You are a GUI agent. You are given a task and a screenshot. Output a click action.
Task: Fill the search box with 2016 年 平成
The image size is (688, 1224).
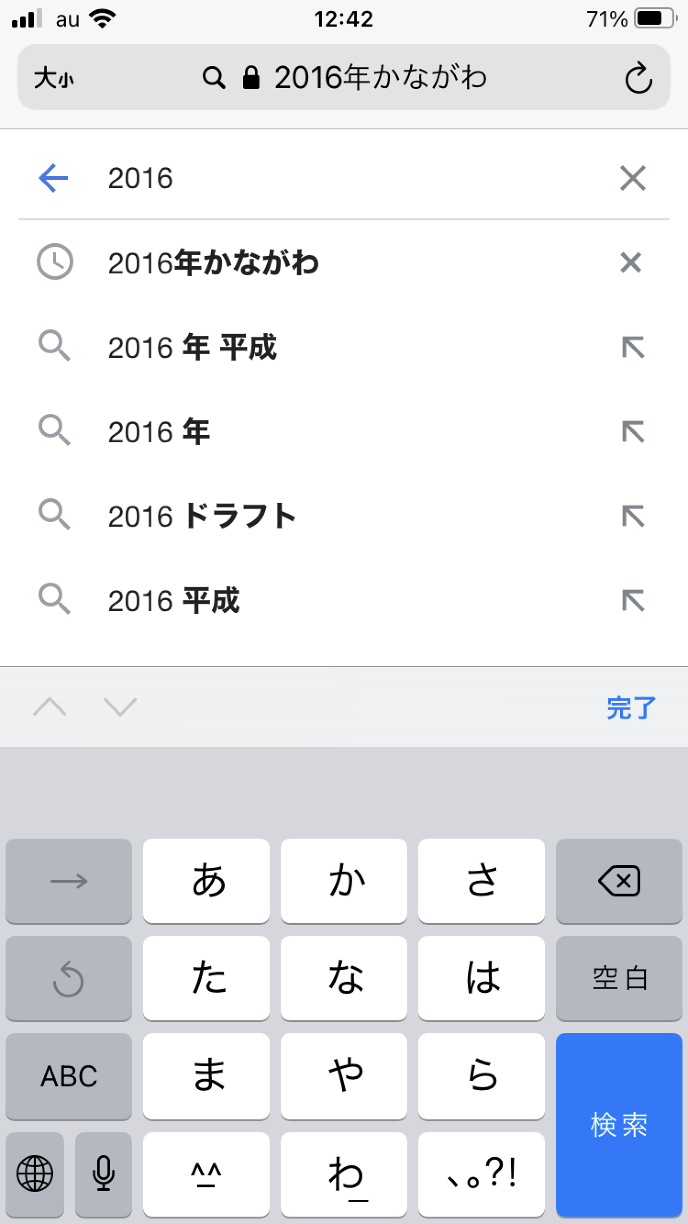632,348
